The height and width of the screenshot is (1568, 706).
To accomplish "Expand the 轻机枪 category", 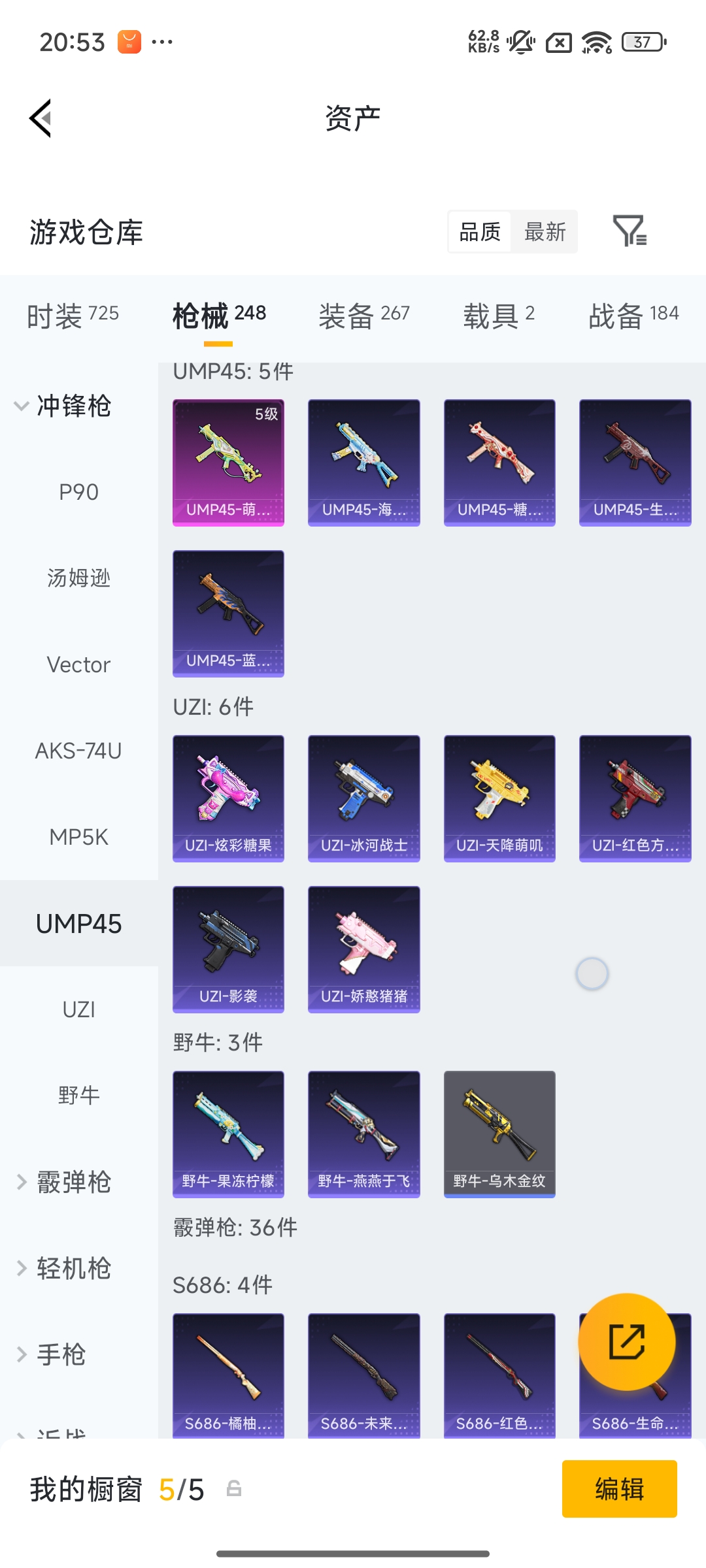I will click(x=63, y=1268).
